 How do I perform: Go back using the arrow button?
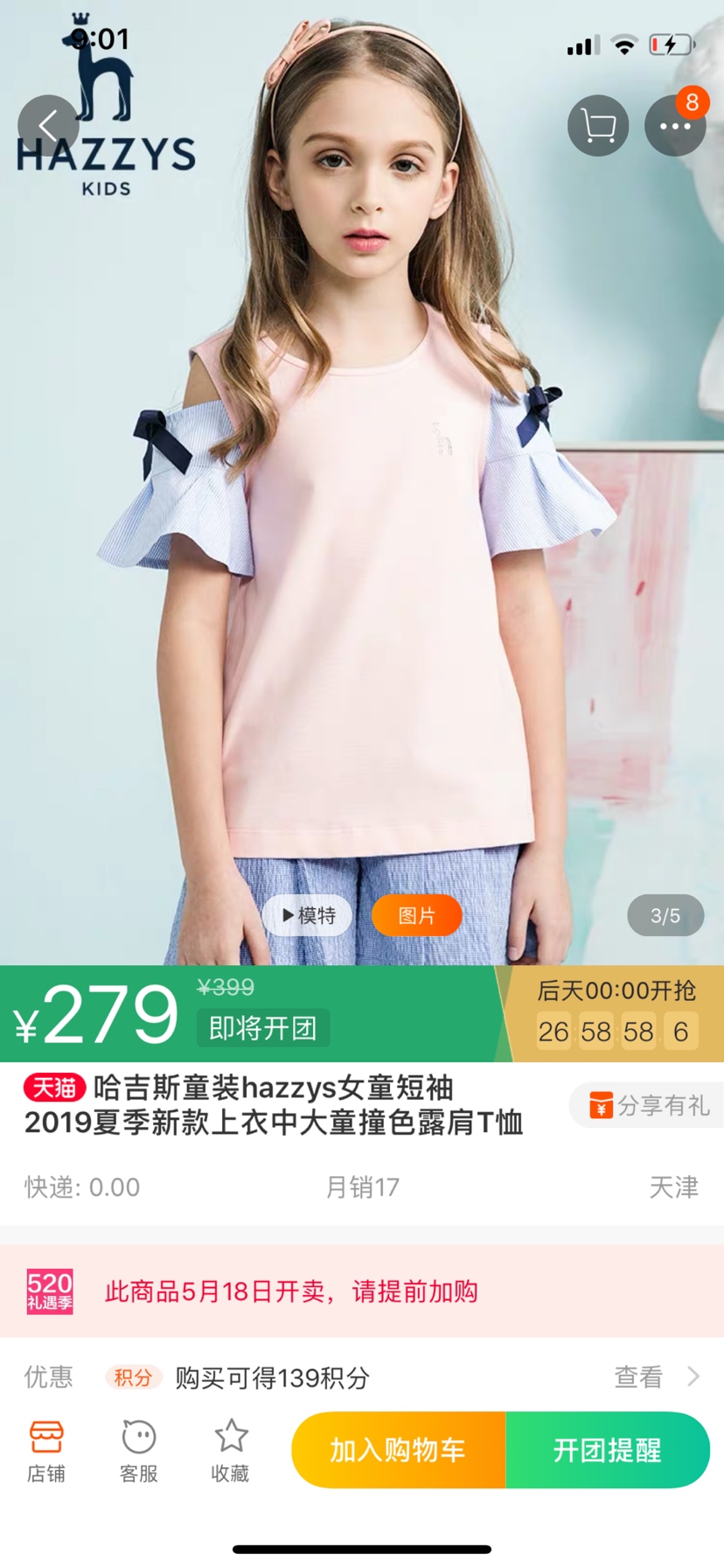pyautogui.click(x=48, y=126)
